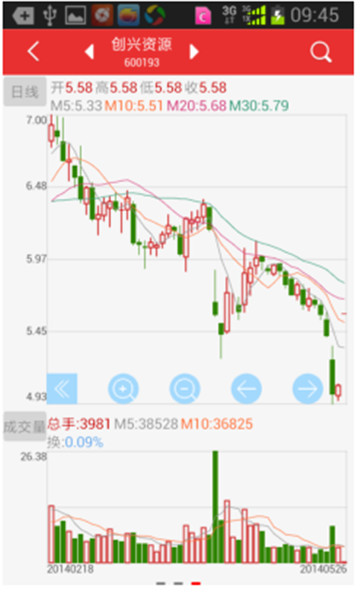Tap the 日线 period selector
The height and width of the screenshot is (594, 360).
click(x=25, y=92)
